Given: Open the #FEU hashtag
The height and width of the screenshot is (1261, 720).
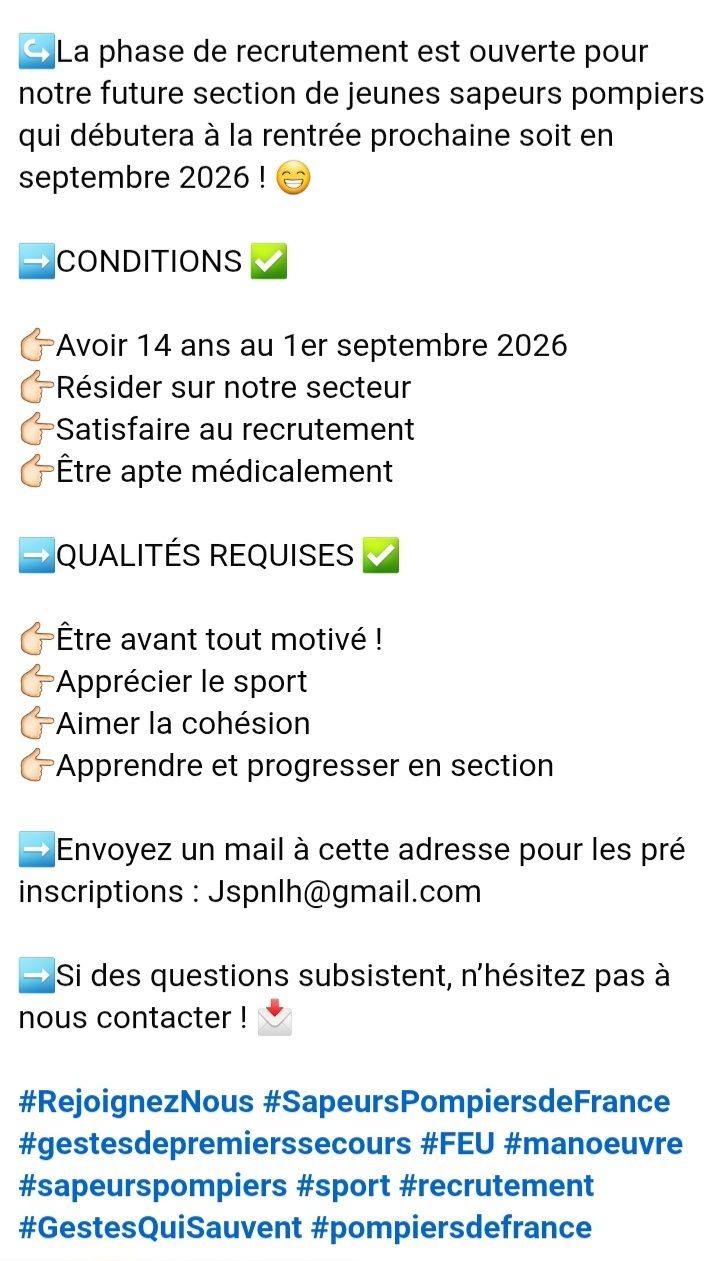Looking at the screenshot, I should pyautogui.click(x=457, y=1144).
